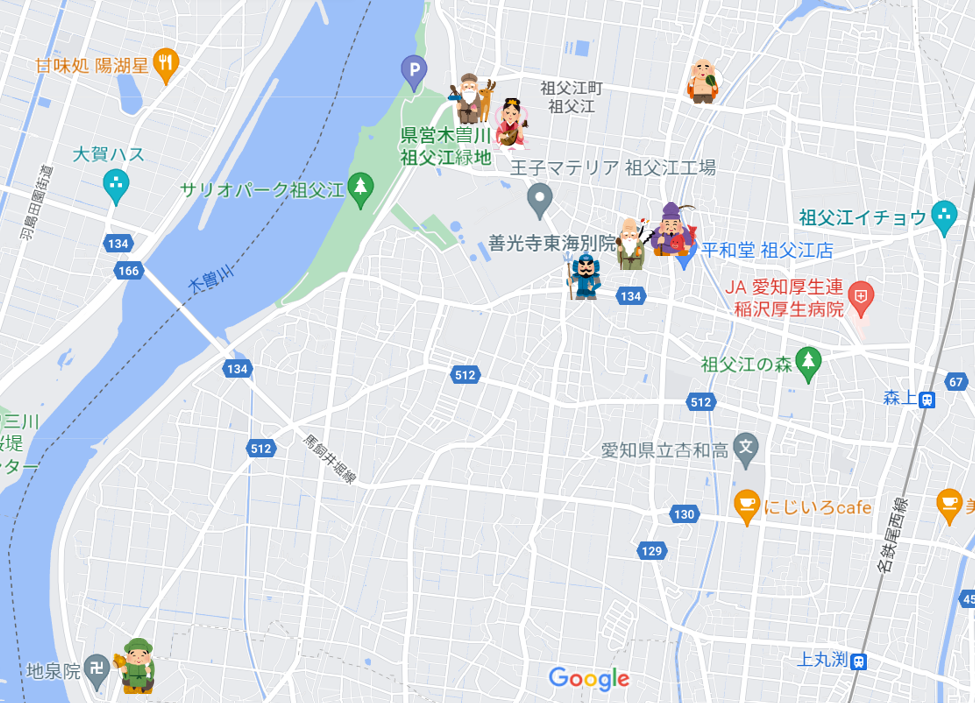
Task: Open the 愛知県立杏和高 school marker
Action: [x=745, y=450]
